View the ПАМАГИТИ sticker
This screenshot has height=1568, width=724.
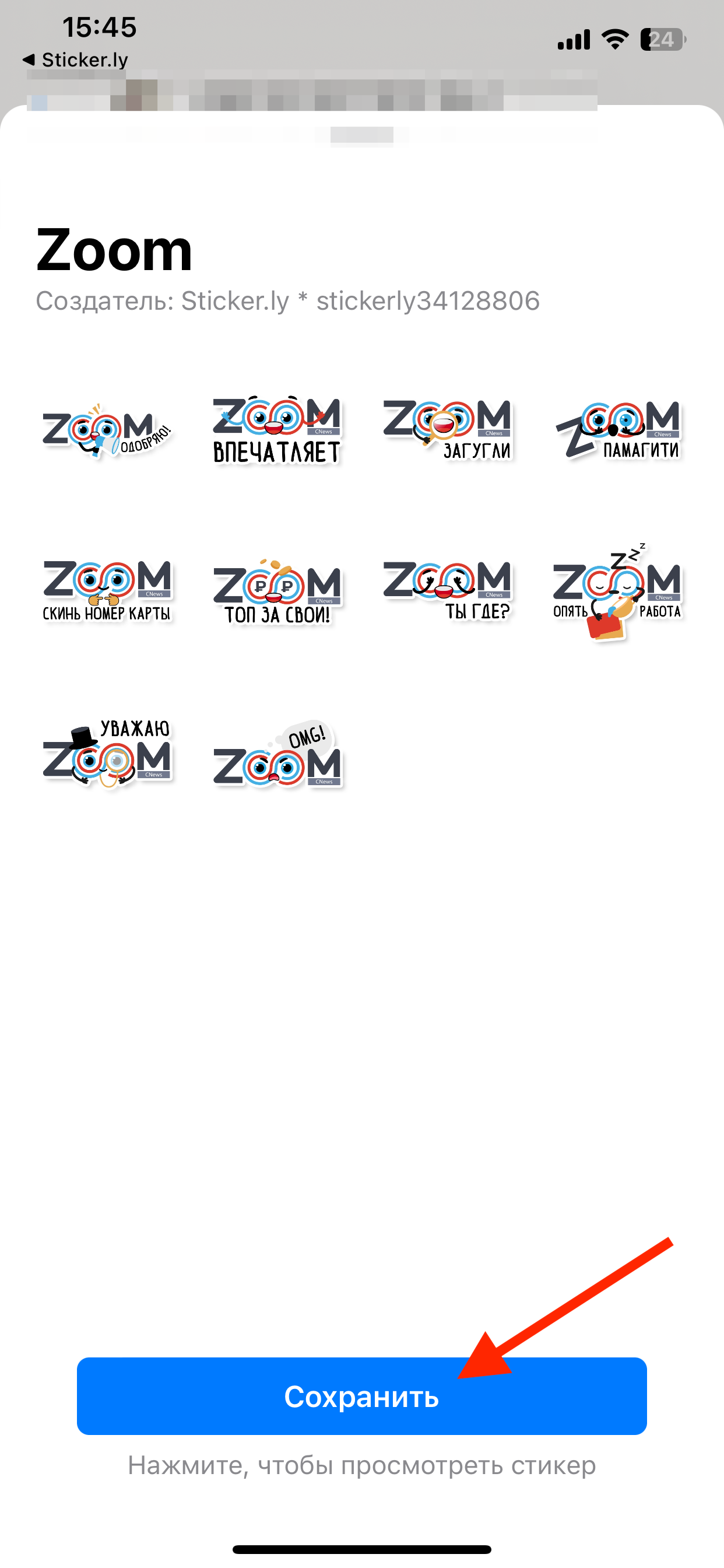pyautogui.click(x=618, y=430)
